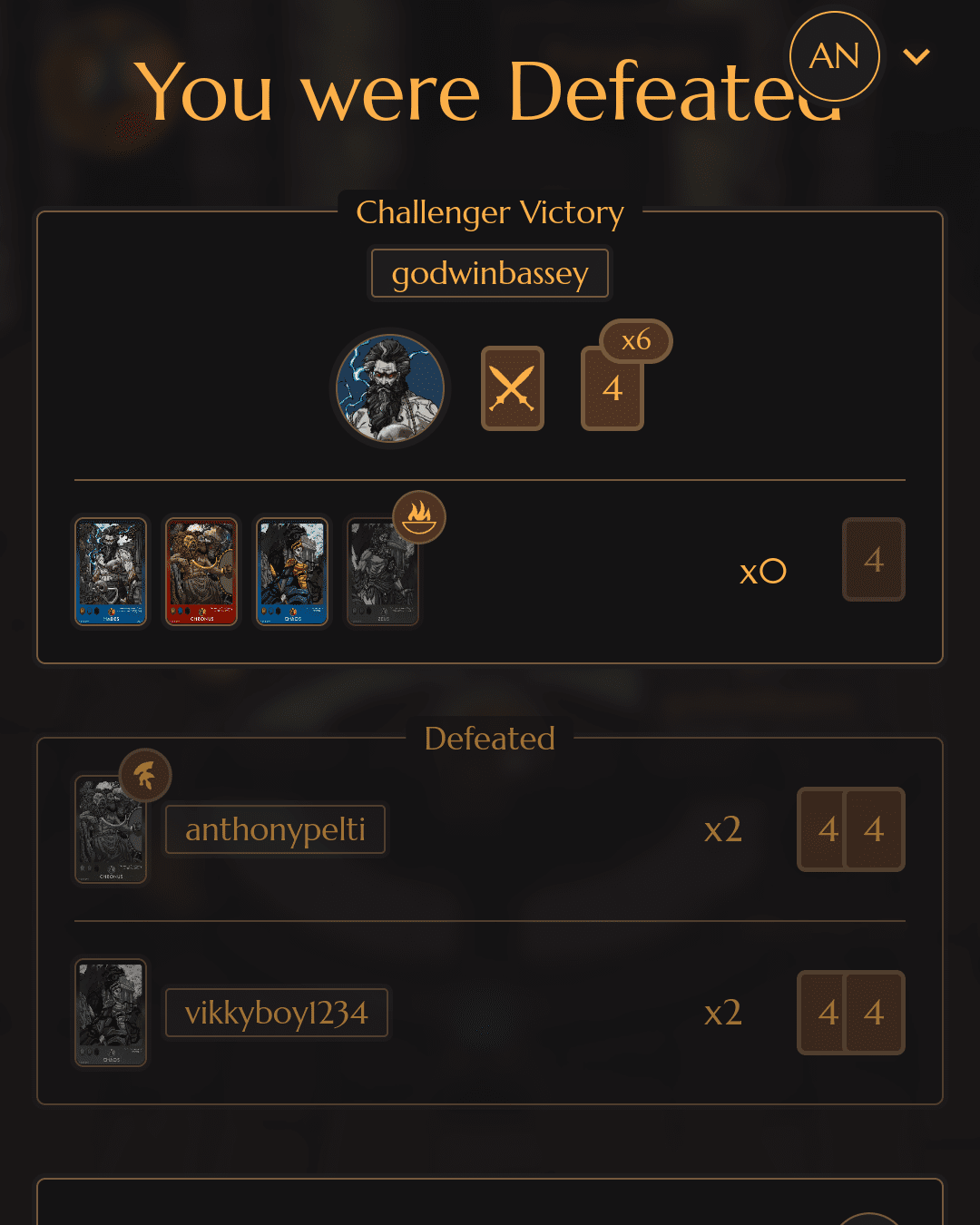Screen dimensions: 980x1225
Task: Open godwinbassey's player profile
Action: pos(490,273)
